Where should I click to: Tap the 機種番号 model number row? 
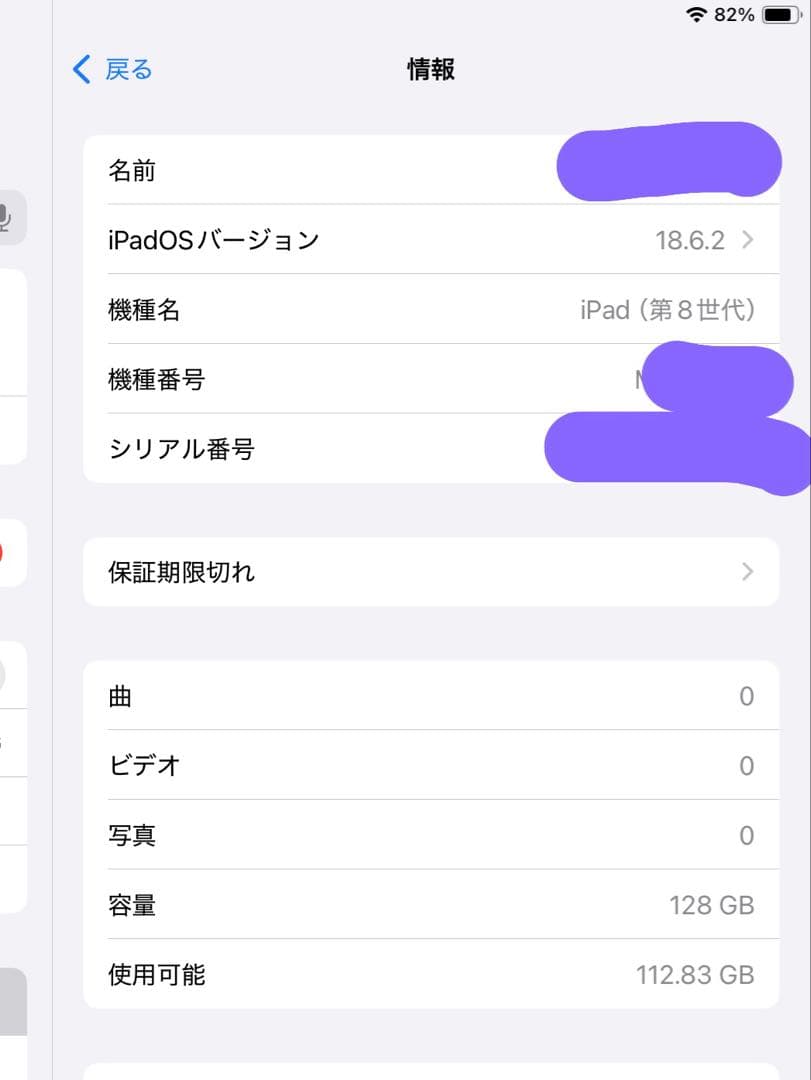[x=300, y=380]
